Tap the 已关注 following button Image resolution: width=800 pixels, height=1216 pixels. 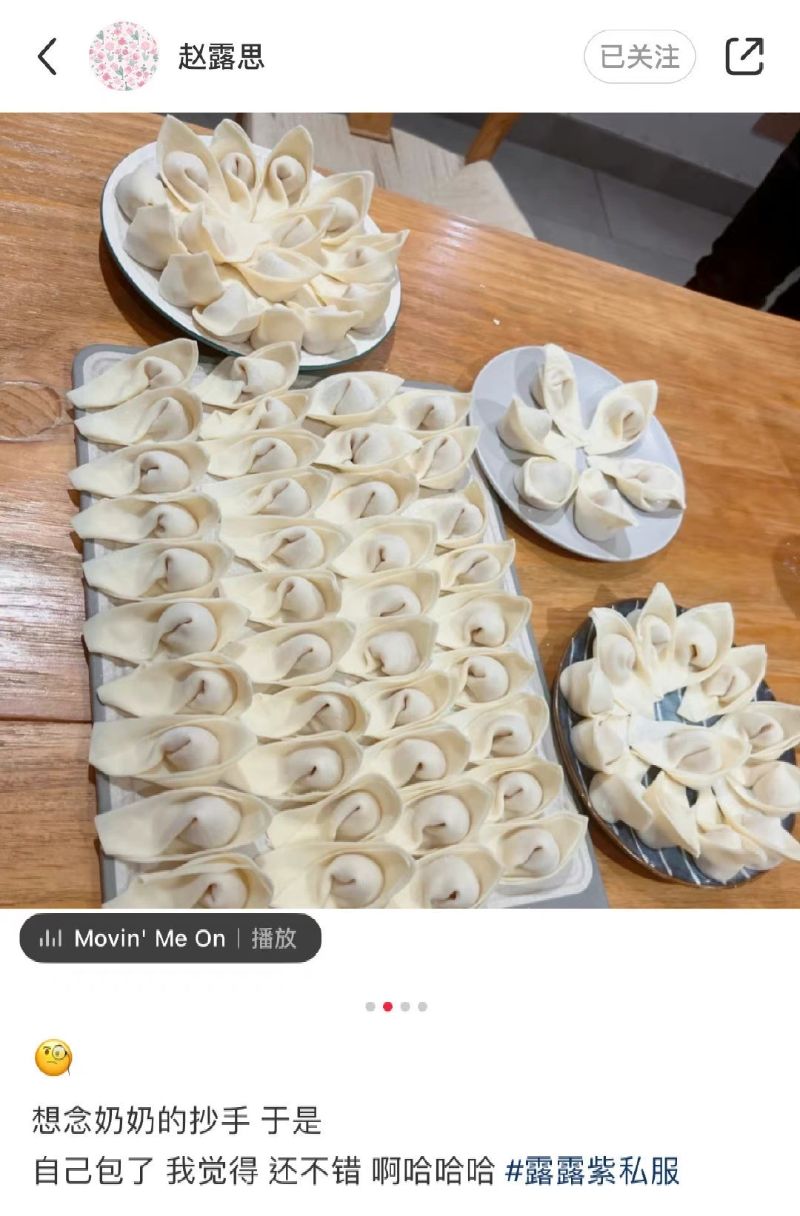tap(639, 57)
